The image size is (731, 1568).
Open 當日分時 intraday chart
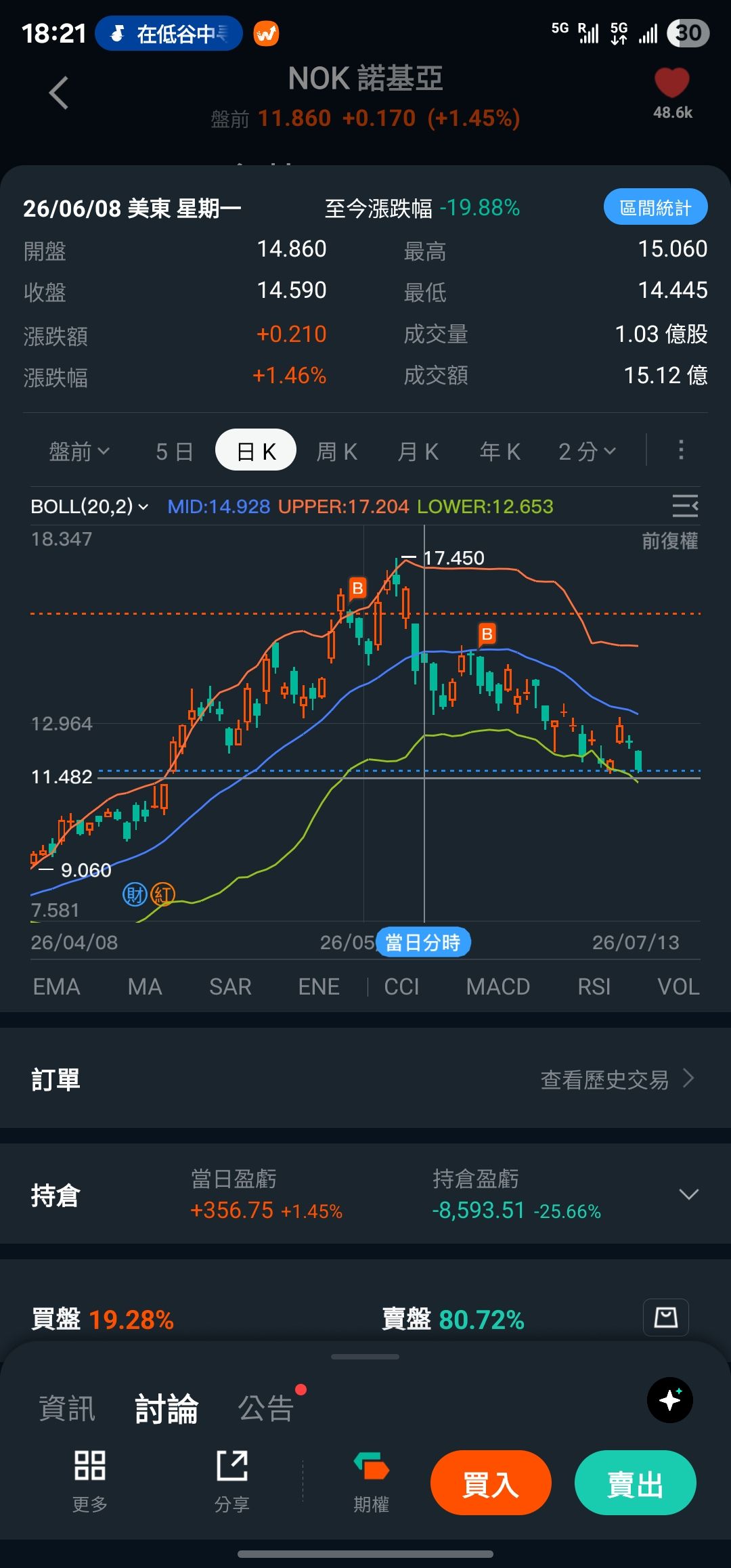pos(423,942)
